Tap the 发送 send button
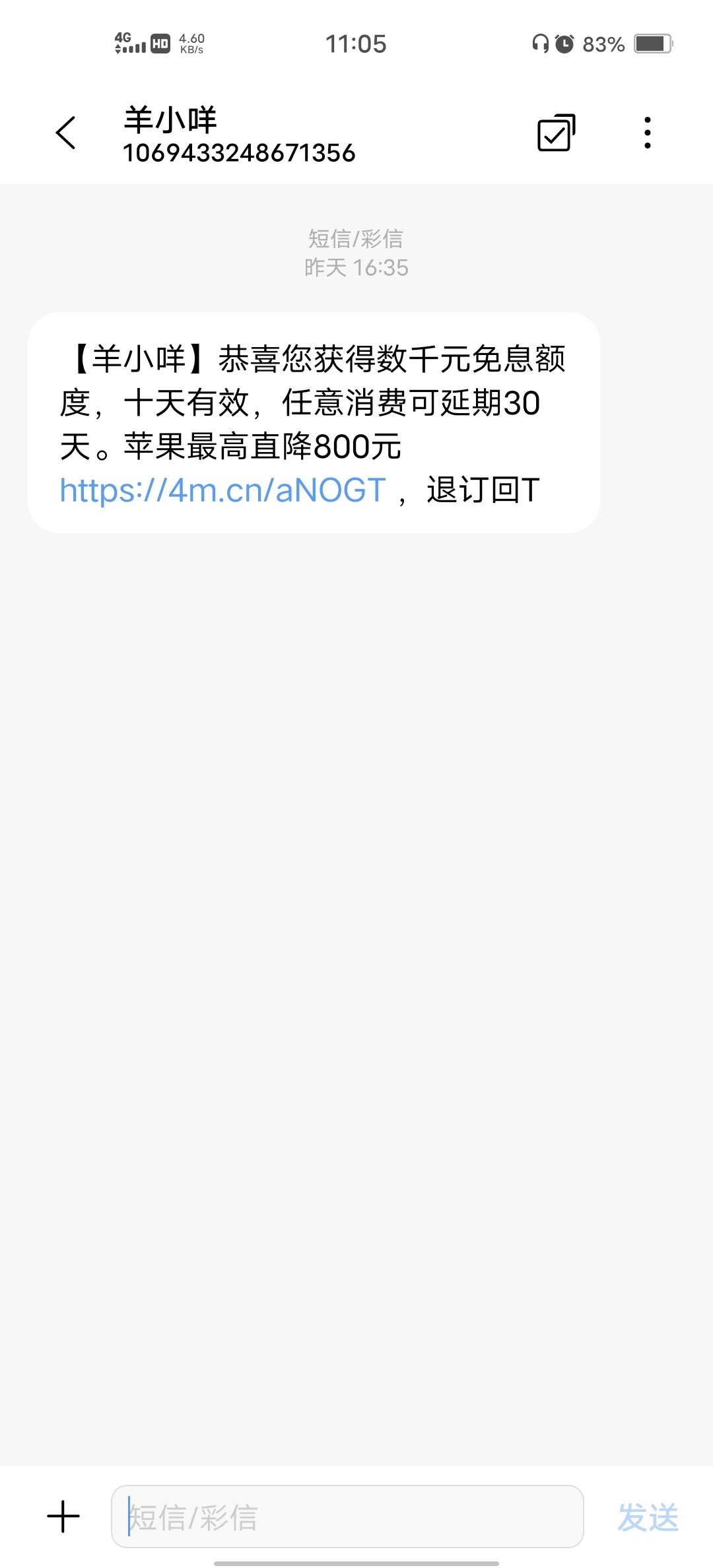Viewport: 713px width, 1568px height. (648, 1517)
